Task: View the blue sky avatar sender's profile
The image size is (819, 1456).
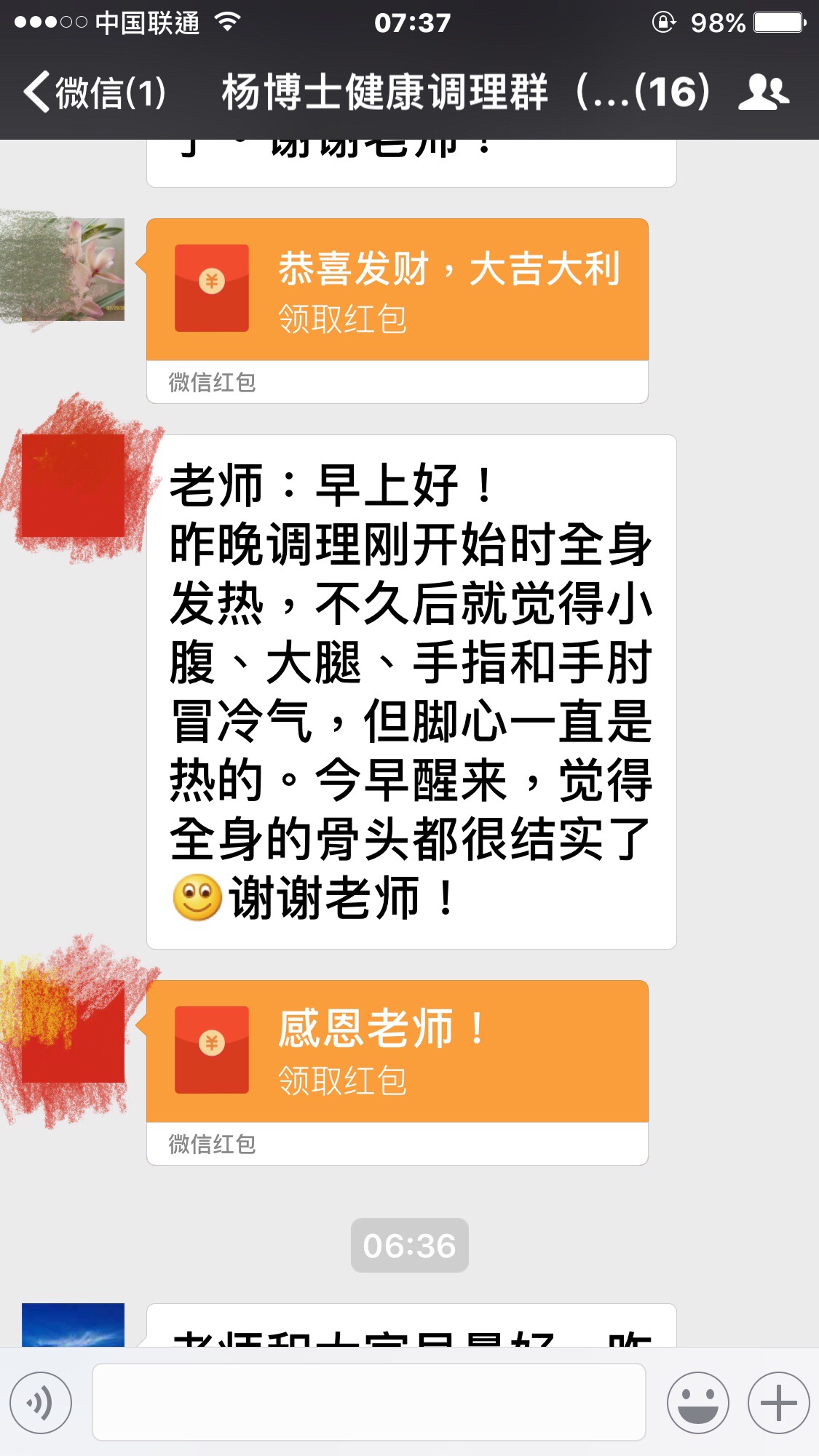Action: [73, 1324]
